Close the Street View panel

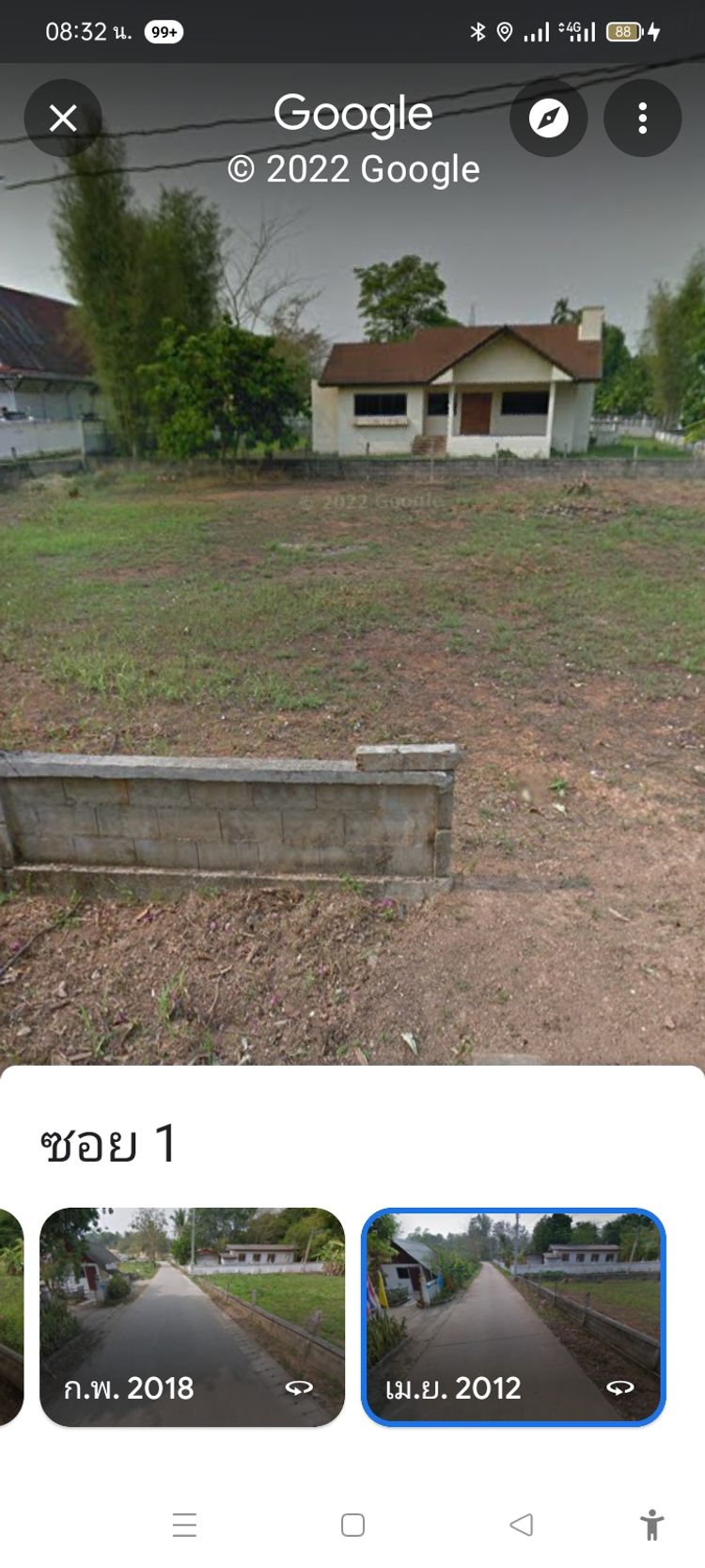63,119
